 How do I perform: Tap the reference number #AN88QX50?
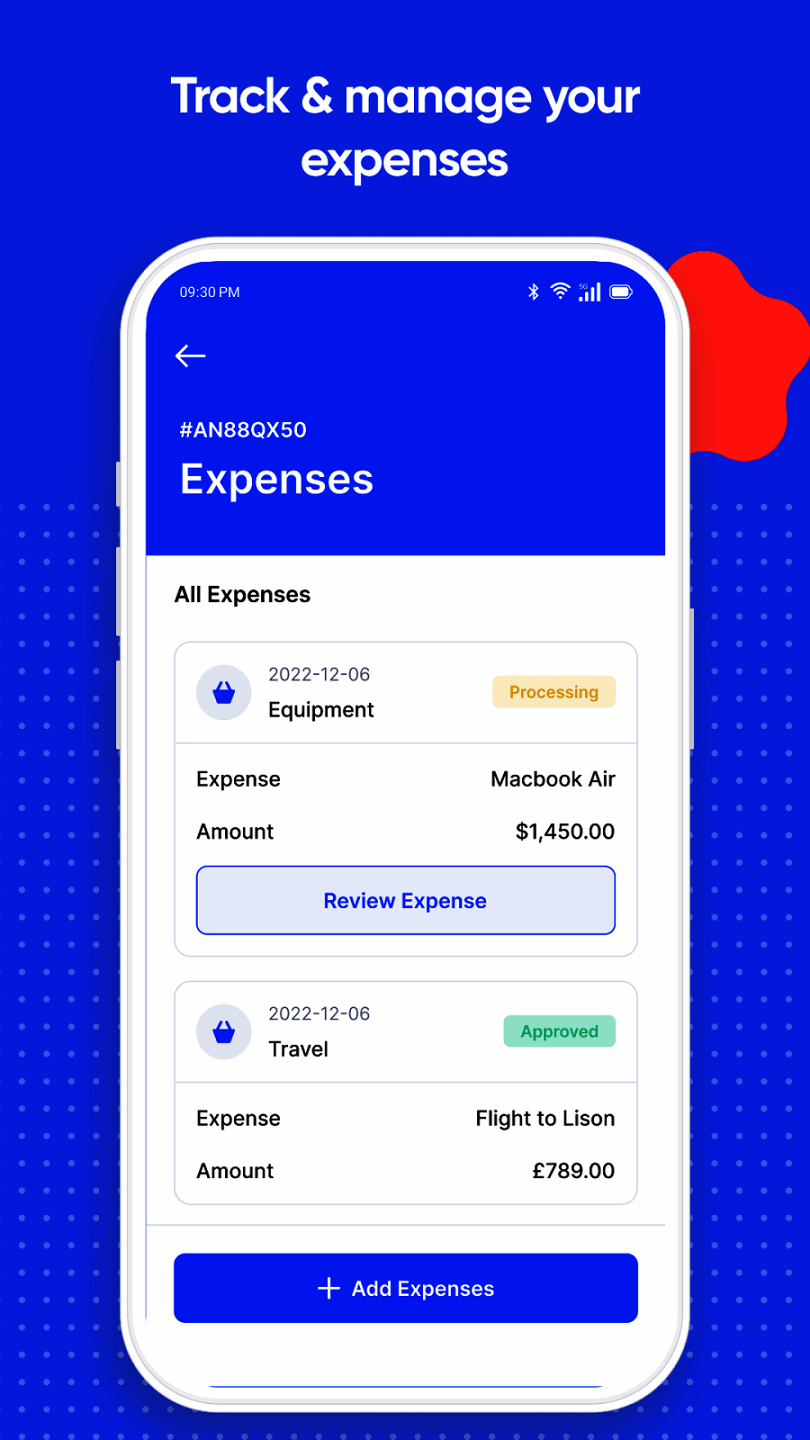coord(243,430)
